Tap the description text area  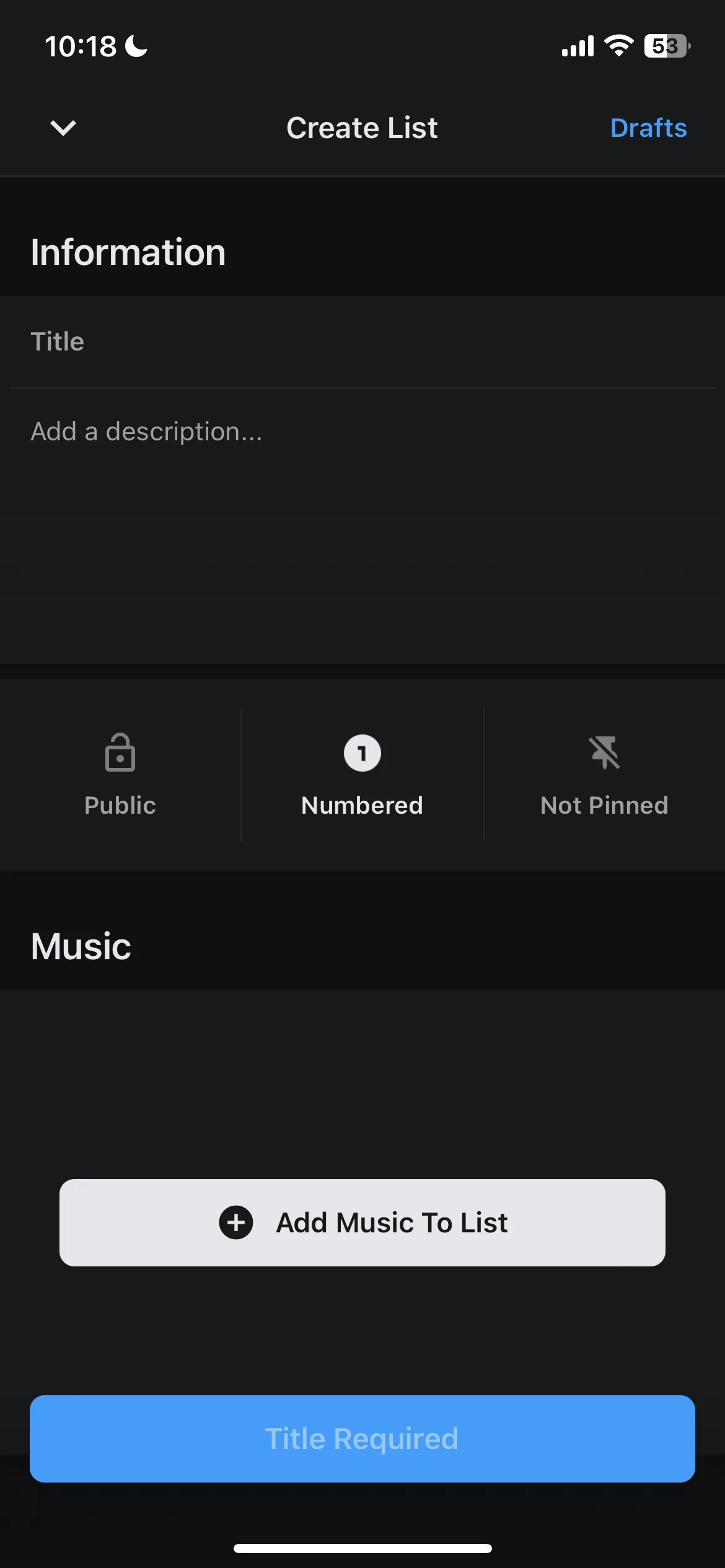point(362,520)
